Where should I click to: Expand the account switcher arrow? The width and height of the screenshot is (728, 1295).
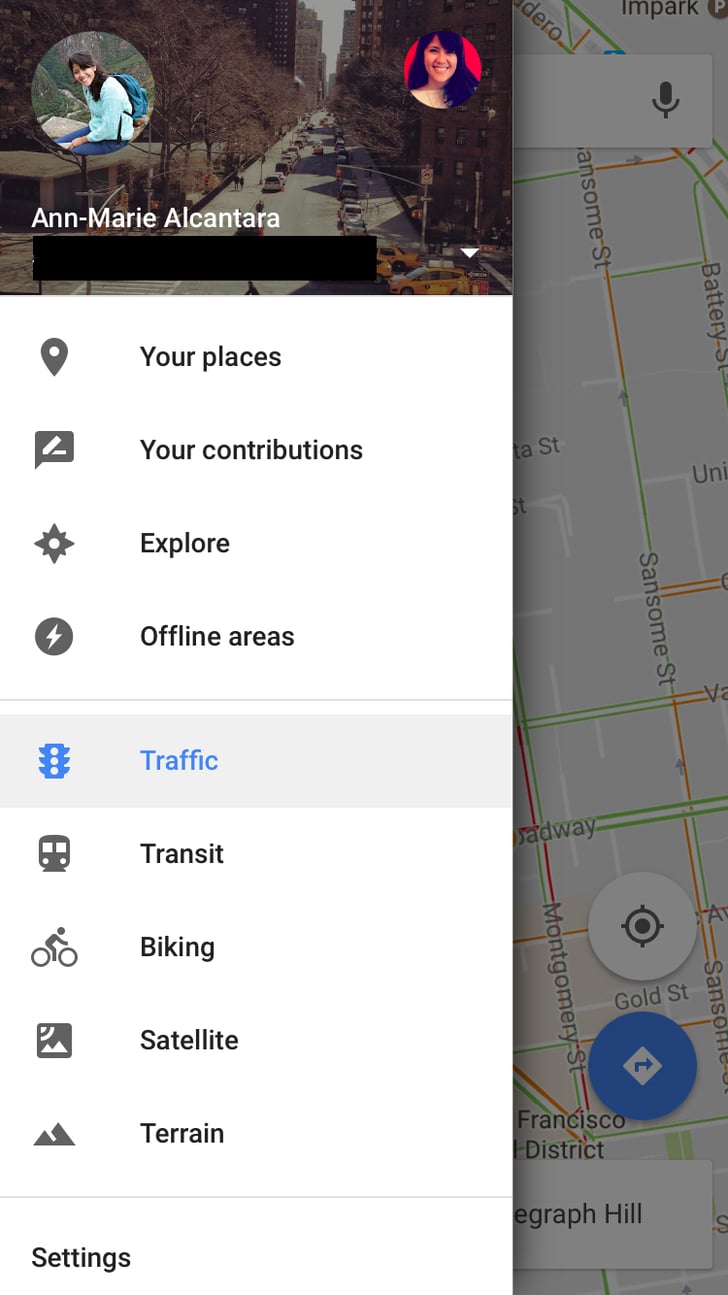pos(469,253)
